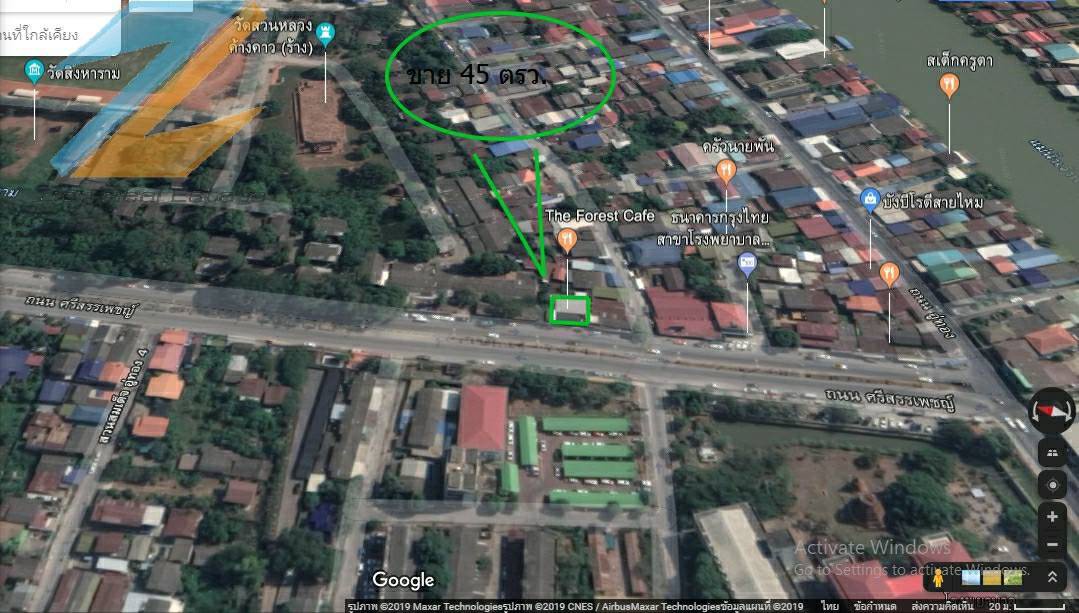The image size is (1079, 613).
Task: Show my current location on map
Action: tap(1052, 485)
